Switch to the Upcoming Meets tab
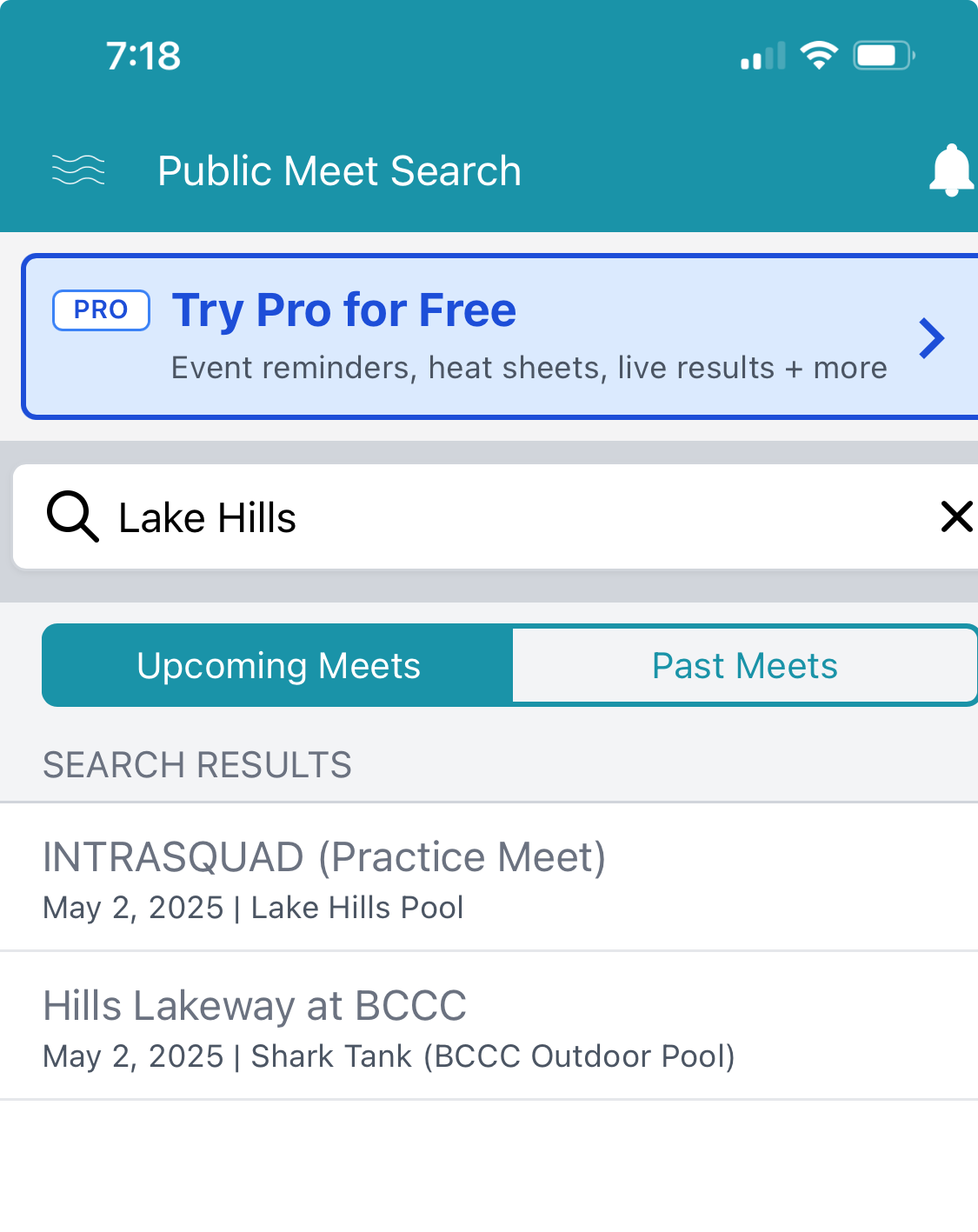Screen dimensions: 978x1232 (278, 666)
